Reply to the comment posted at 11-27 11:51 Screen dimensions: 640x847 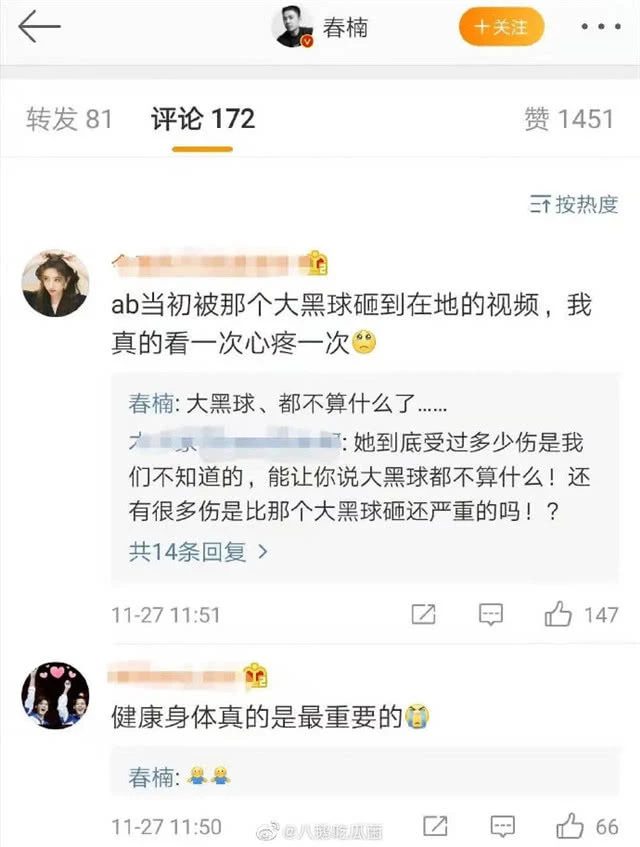click(x=490, y=614)
